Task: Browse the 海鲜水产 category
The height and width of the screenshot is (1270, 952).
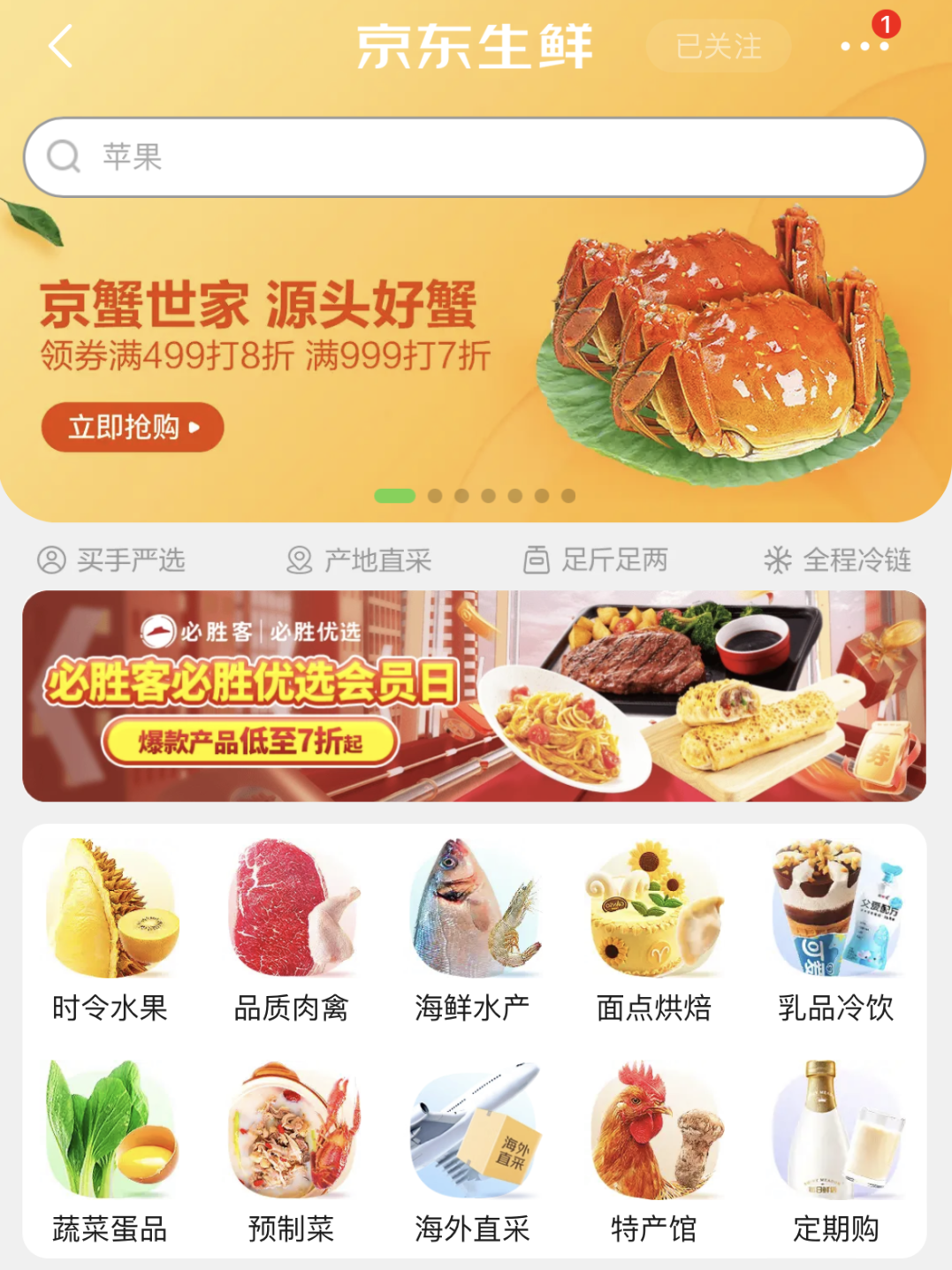Action: coord(473,930)
